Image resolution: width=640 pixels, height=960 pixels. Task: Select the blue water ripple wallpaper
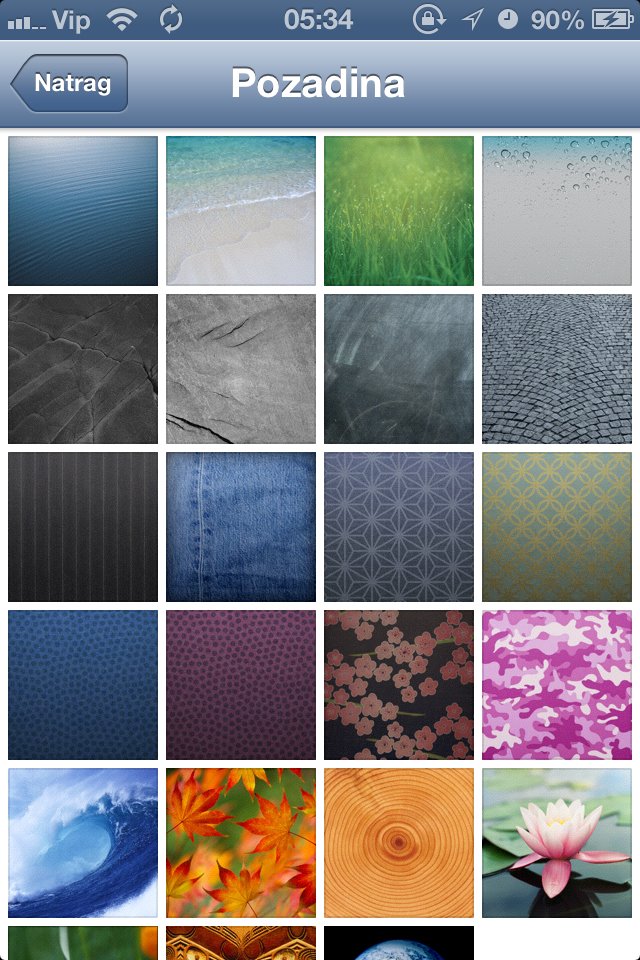coord(83,211)
